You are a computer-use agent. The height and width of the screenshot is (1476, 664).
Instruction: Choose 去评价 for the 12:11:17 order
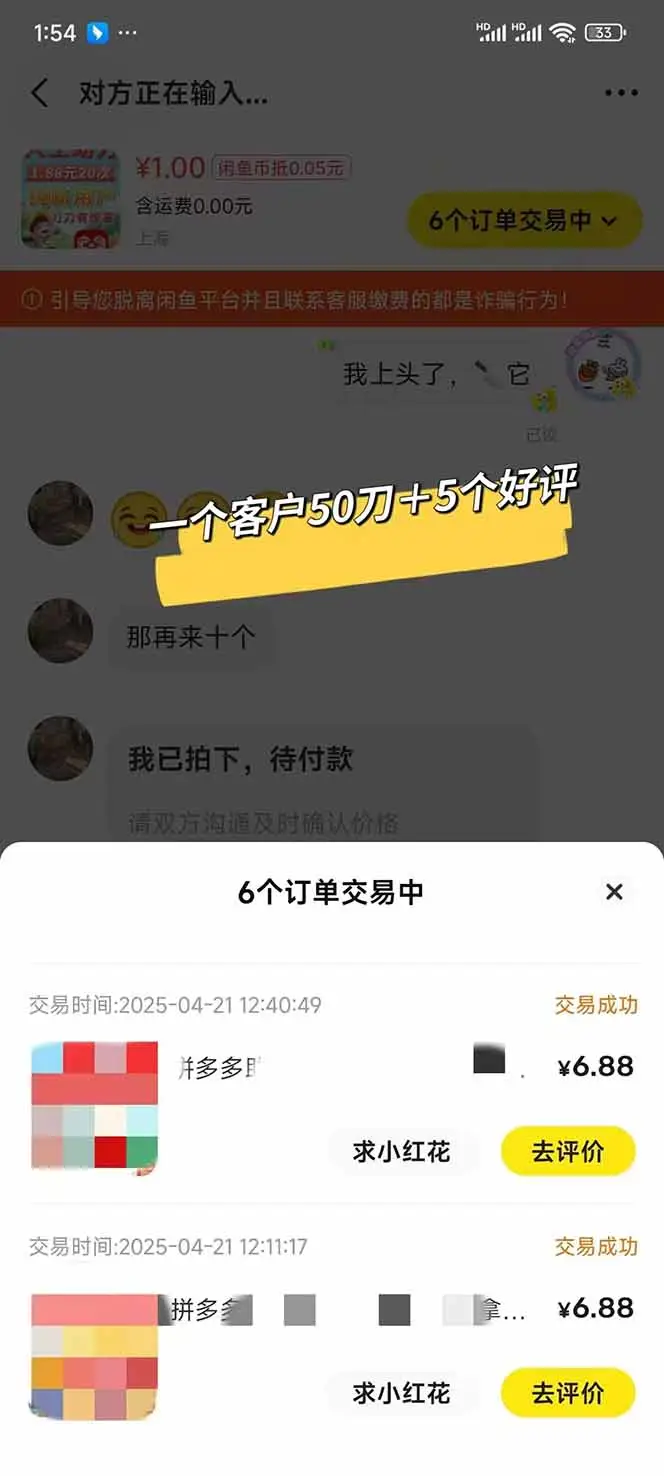[567, 1393]
